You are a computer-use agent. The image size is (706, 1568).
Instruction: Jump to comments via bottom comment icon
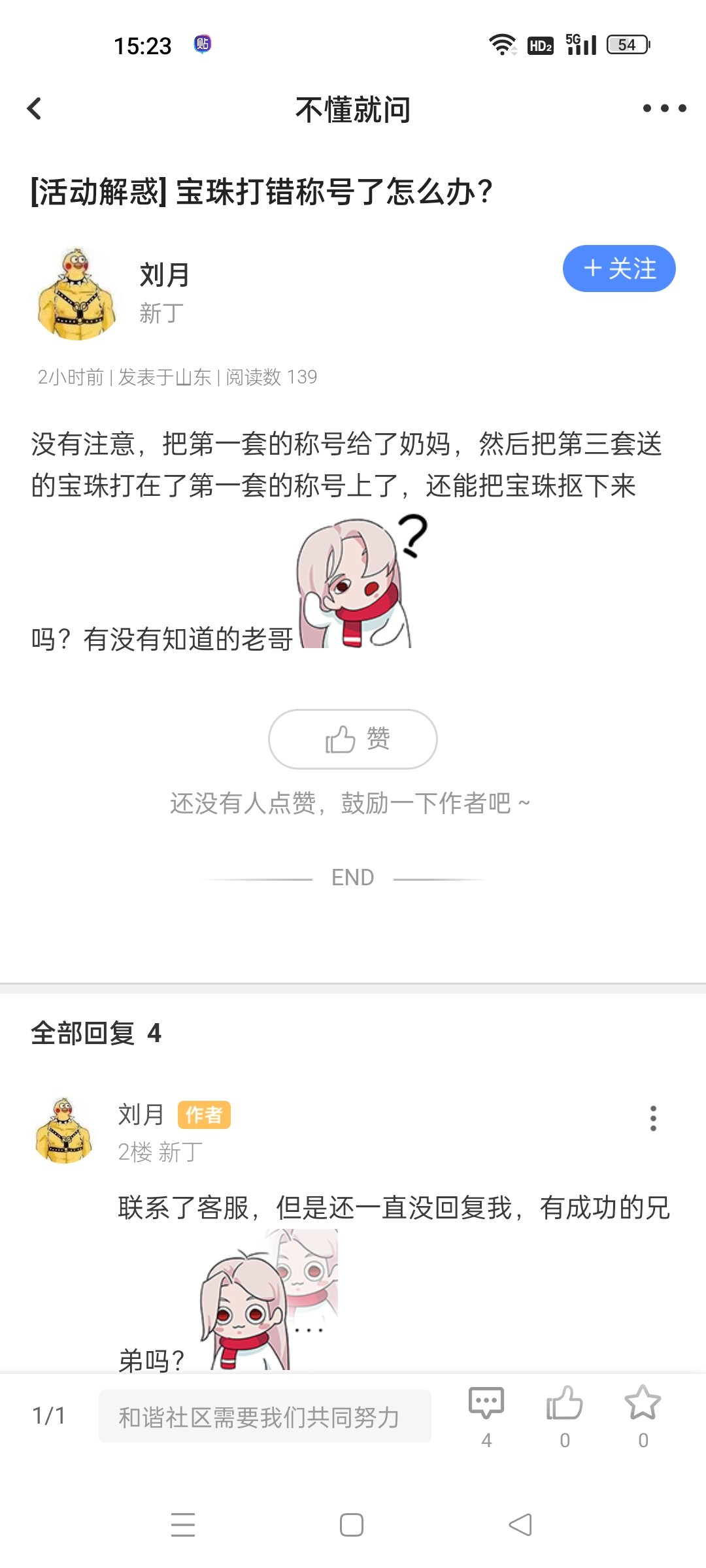[x=486, y=1415]
